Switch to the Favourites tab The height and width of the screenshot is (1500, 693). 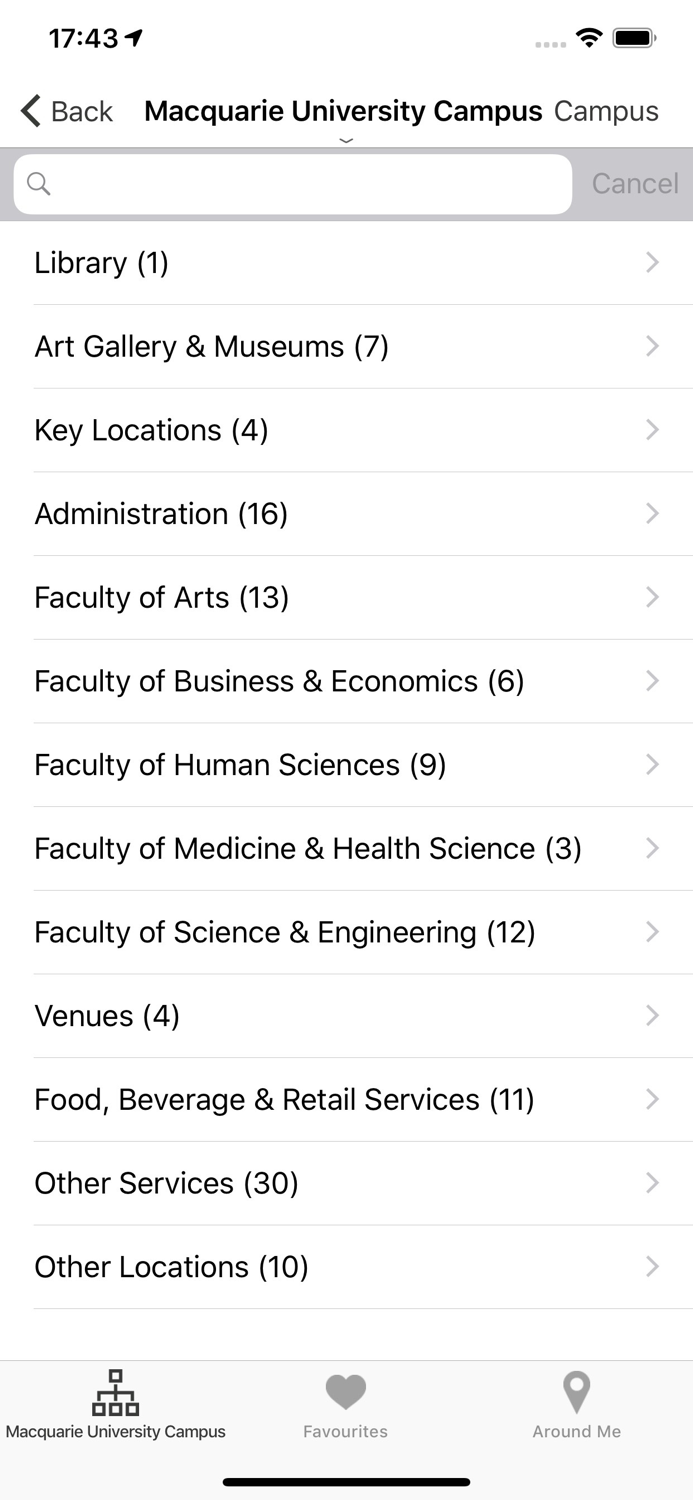pos(346,1405)
